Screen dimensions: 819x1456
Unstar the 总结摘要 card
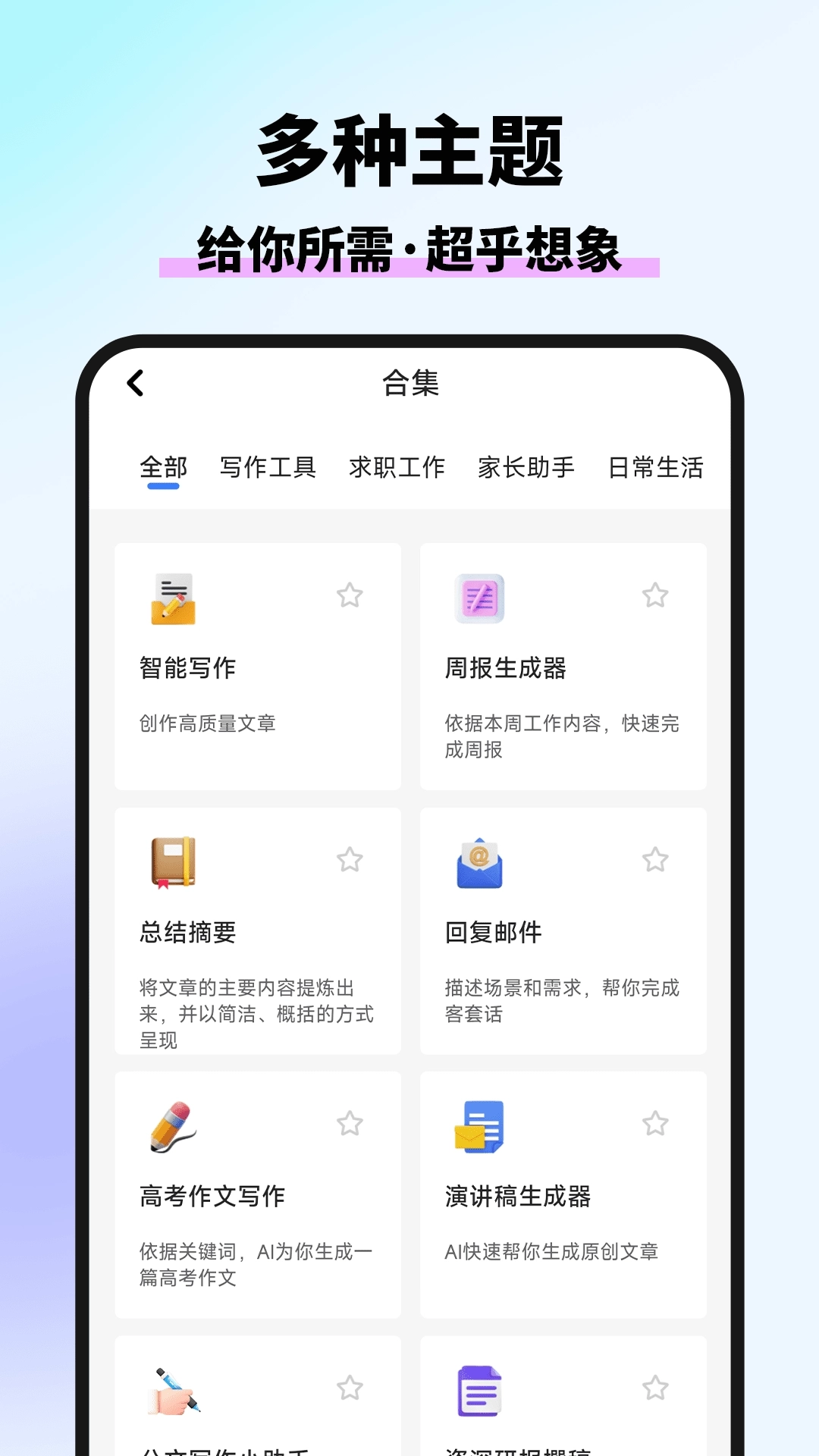click(x=350, y=859)
